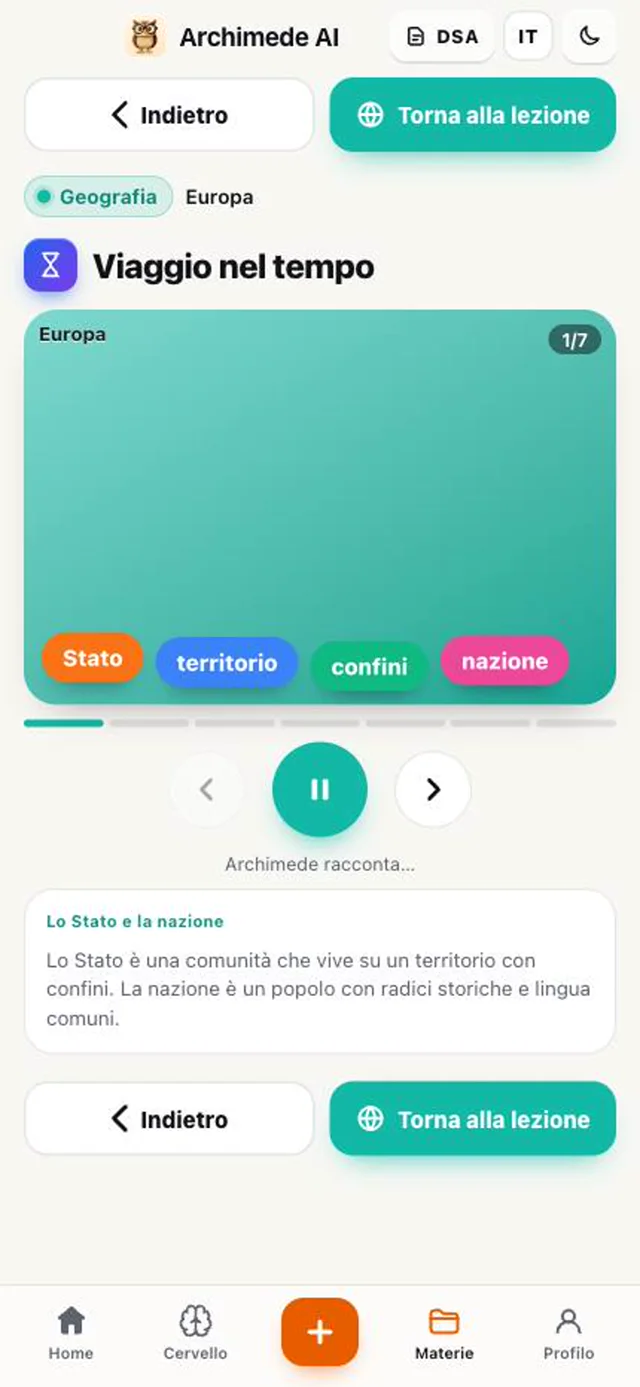Tap the orange Stato keyword chip
The height and width of the screenshot is (1387, 640).
pyautogui.click(x=92, y=658)
